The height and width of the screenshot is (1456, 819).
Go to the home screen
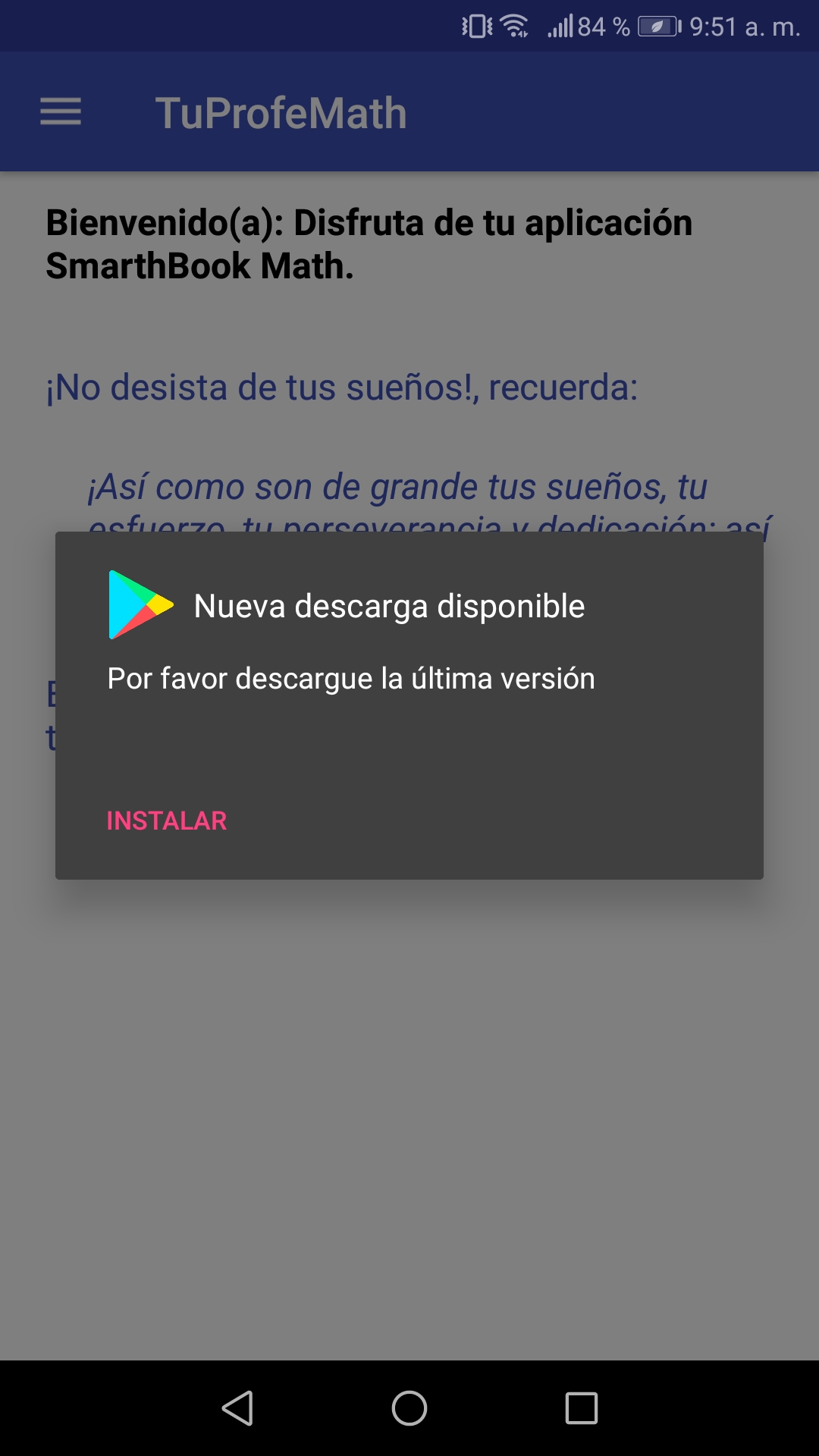[409, 1408]
